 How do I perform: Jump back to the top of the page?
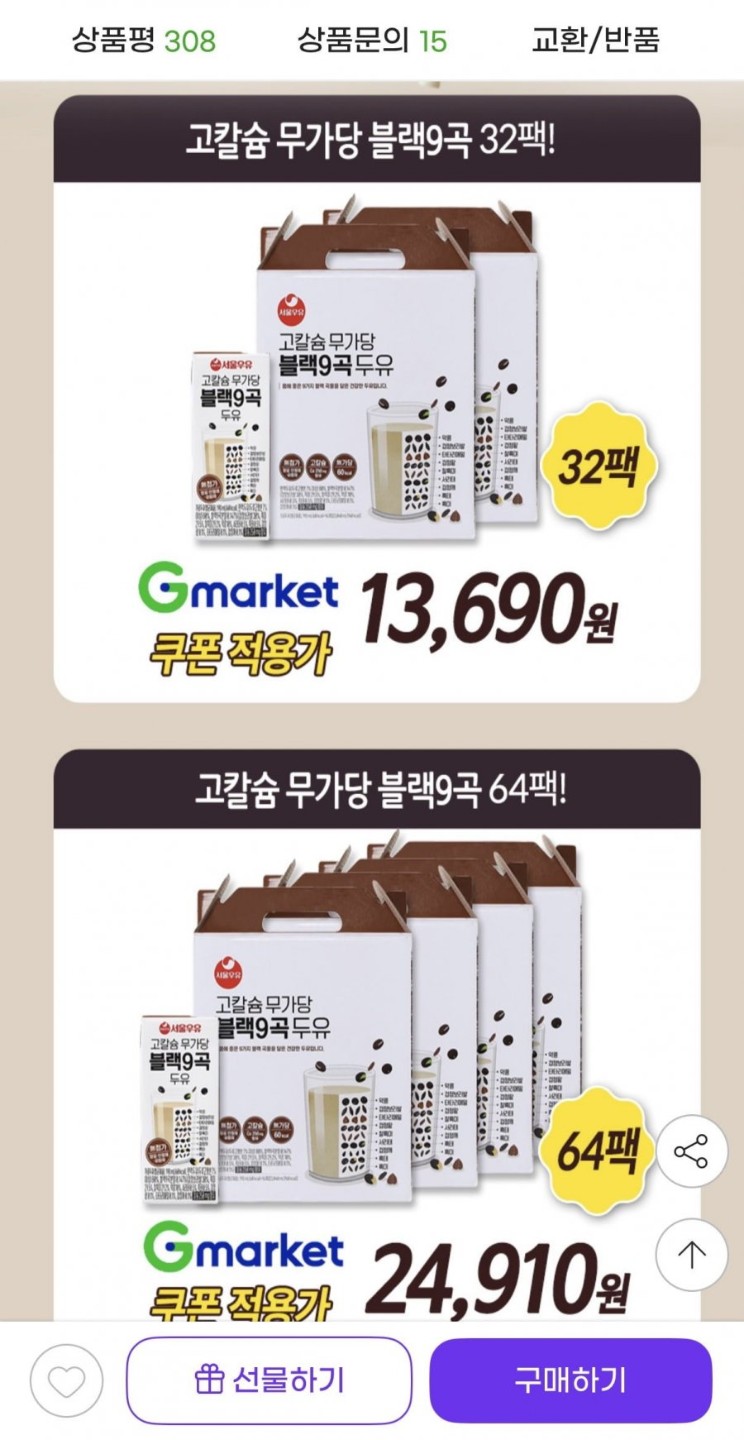tap(691, 1253)
